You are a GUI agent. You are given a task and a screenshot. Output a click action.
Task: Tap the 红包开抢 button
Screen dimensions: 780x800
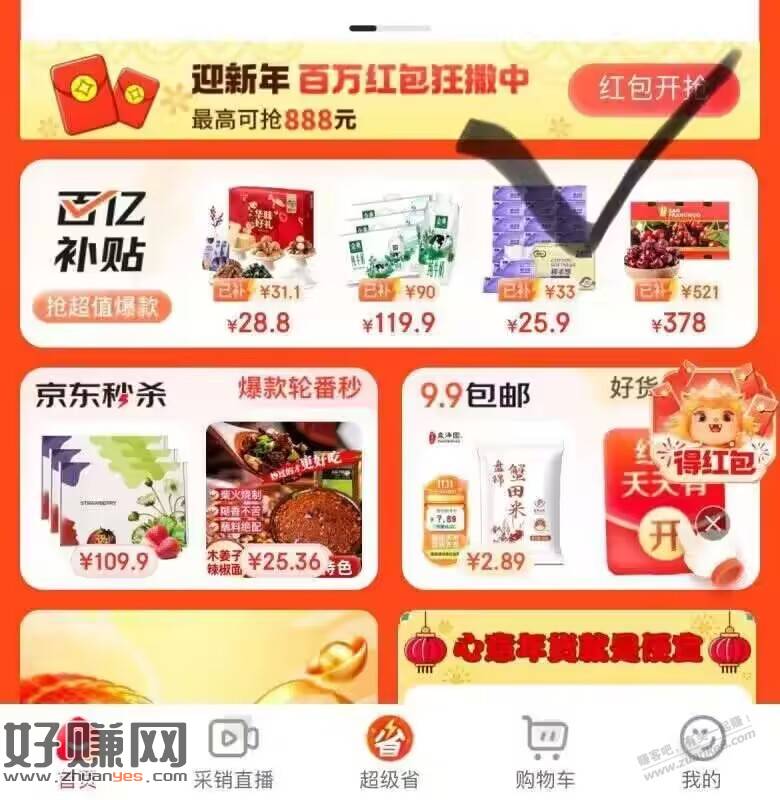point(653,88)
